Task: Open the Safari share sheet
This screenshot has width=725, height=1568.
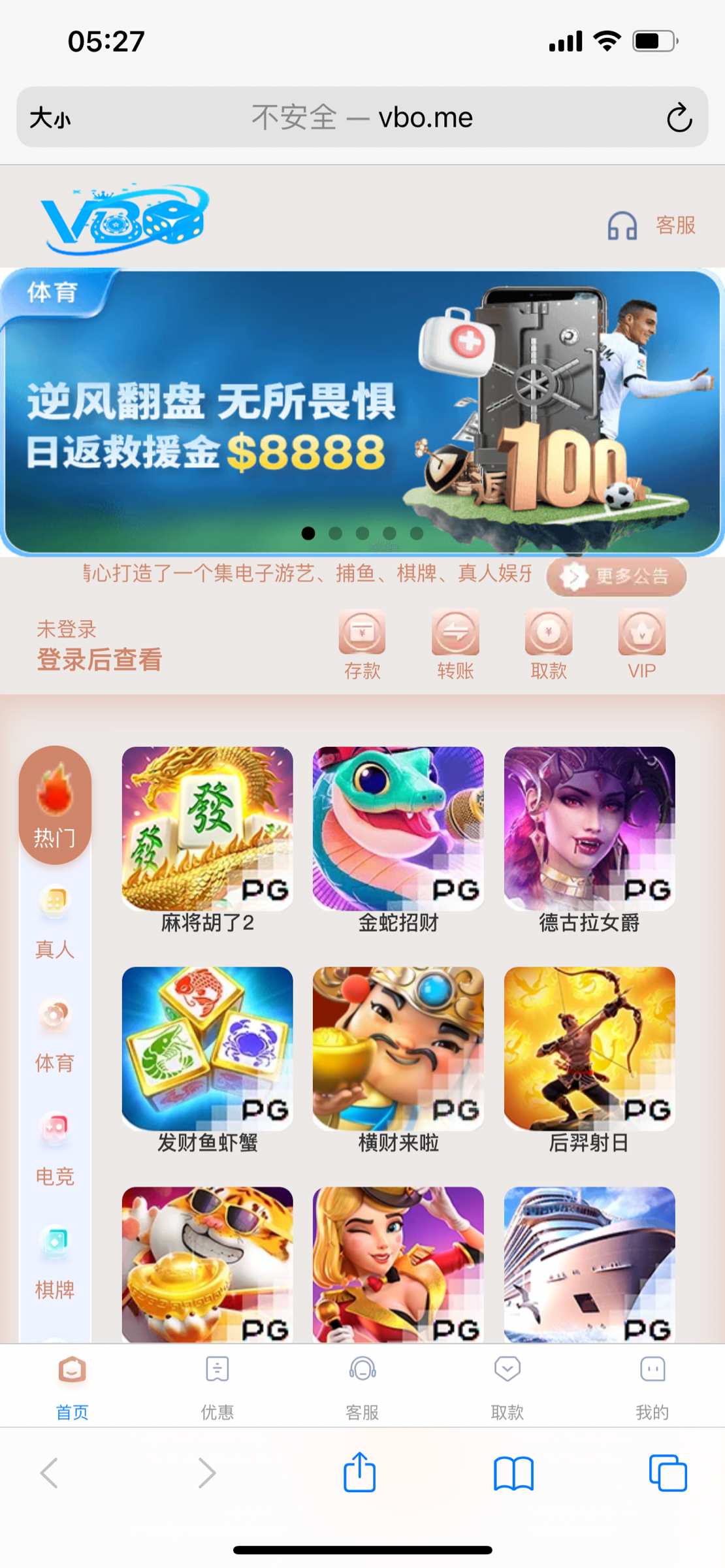Action: [360, 1473]
